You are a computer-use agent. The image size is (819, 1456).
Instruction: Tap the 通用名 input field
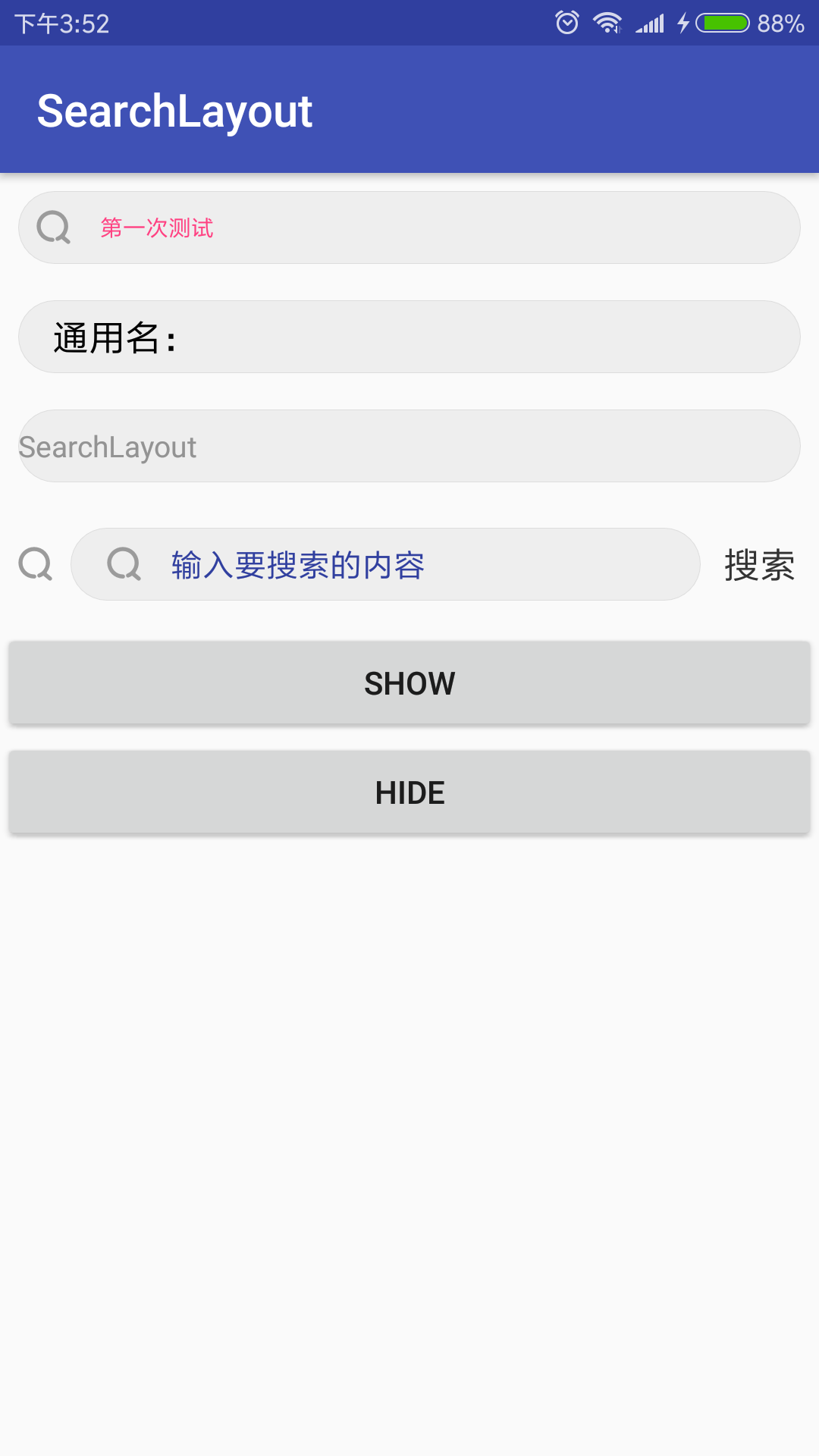pos(409,337)
